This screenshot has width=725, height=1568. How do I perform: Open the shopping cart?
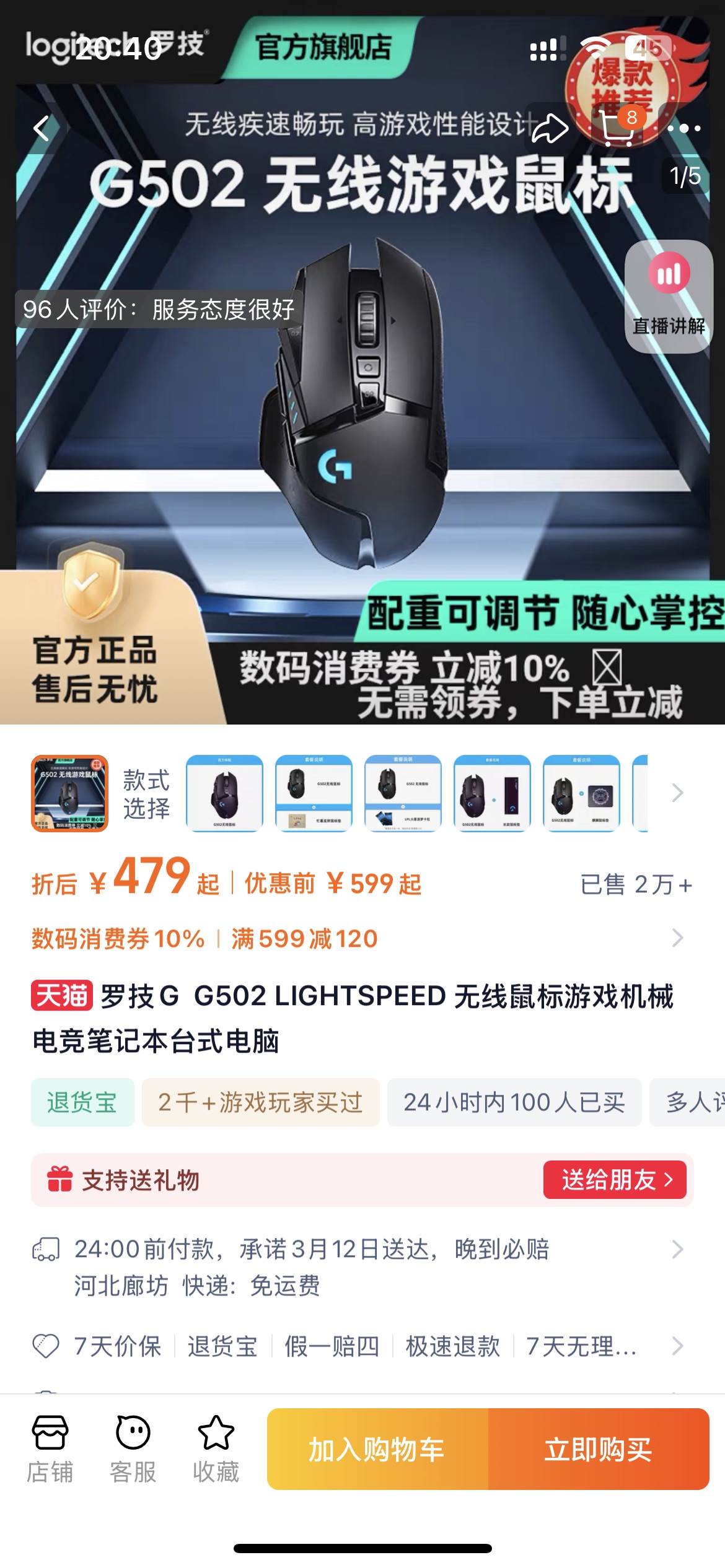point(618,128)
